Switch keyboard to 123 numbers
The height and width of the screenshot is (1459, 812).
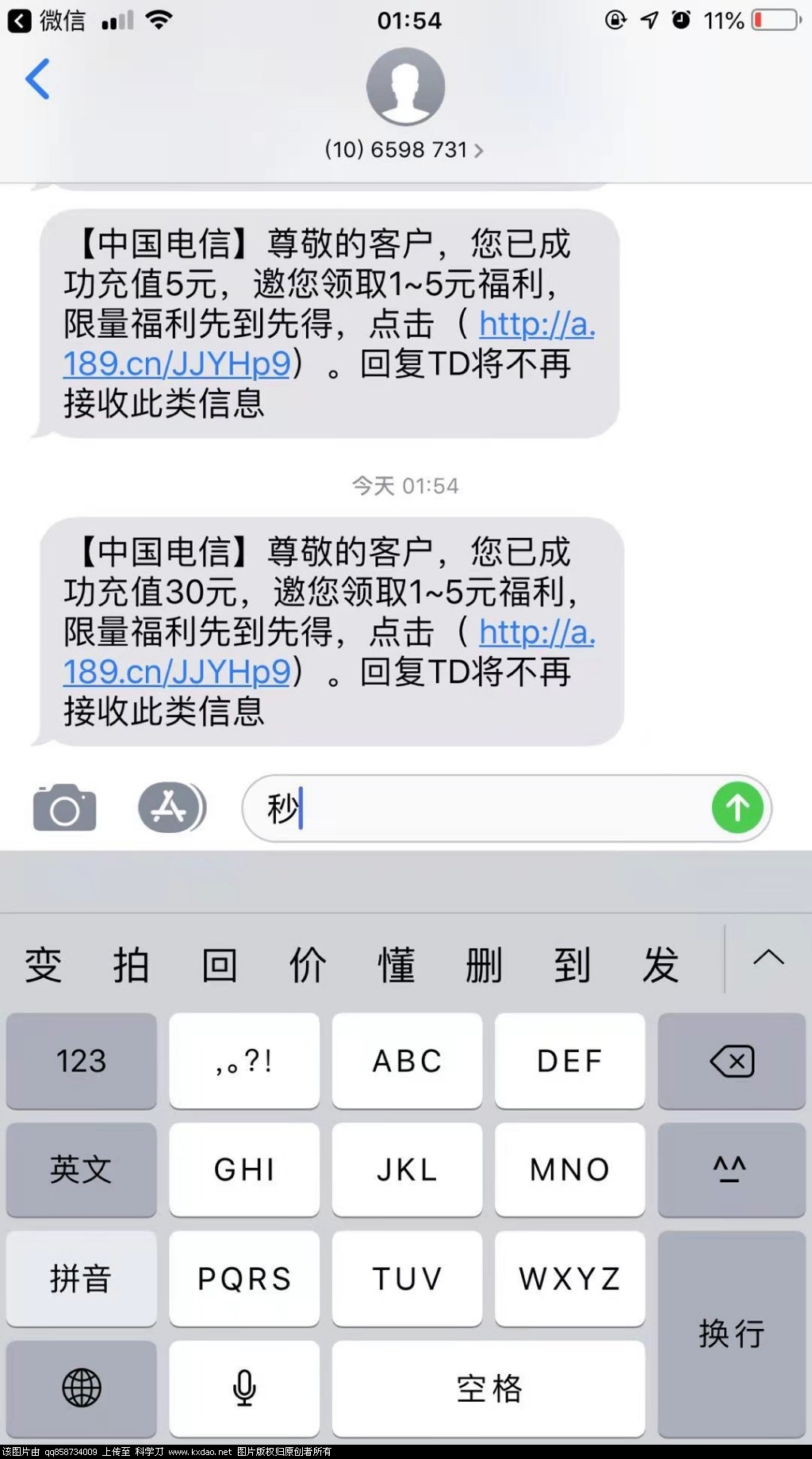(x=81, y=1061)
